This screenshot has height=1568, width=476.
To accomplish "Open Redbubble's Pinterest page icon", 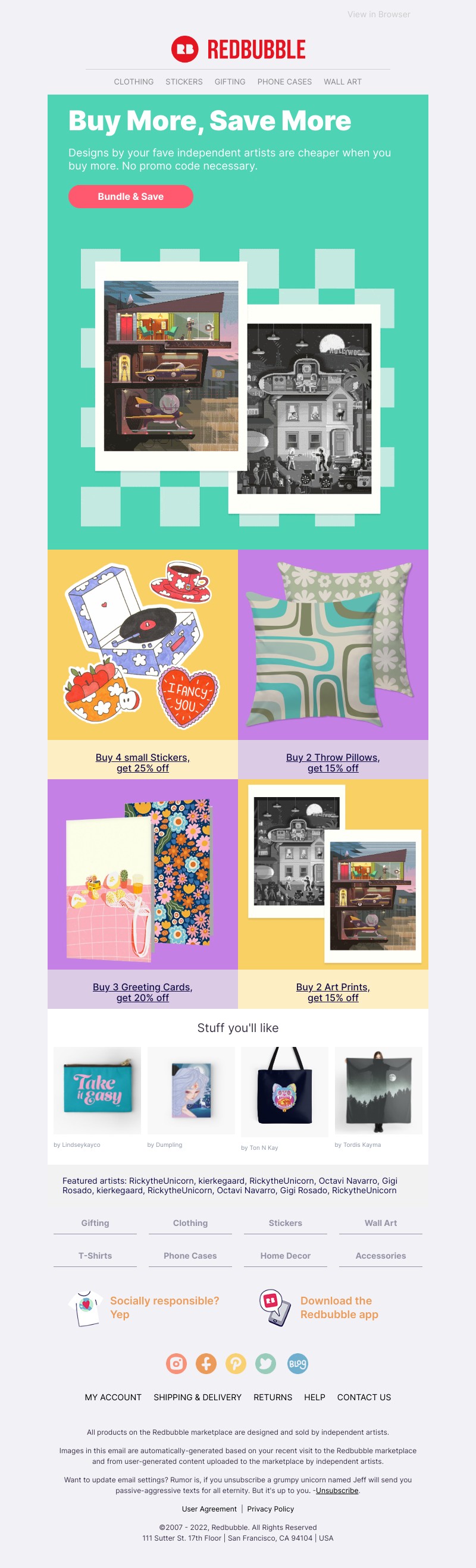I will pyautogui.click(x=236, y=1363).
